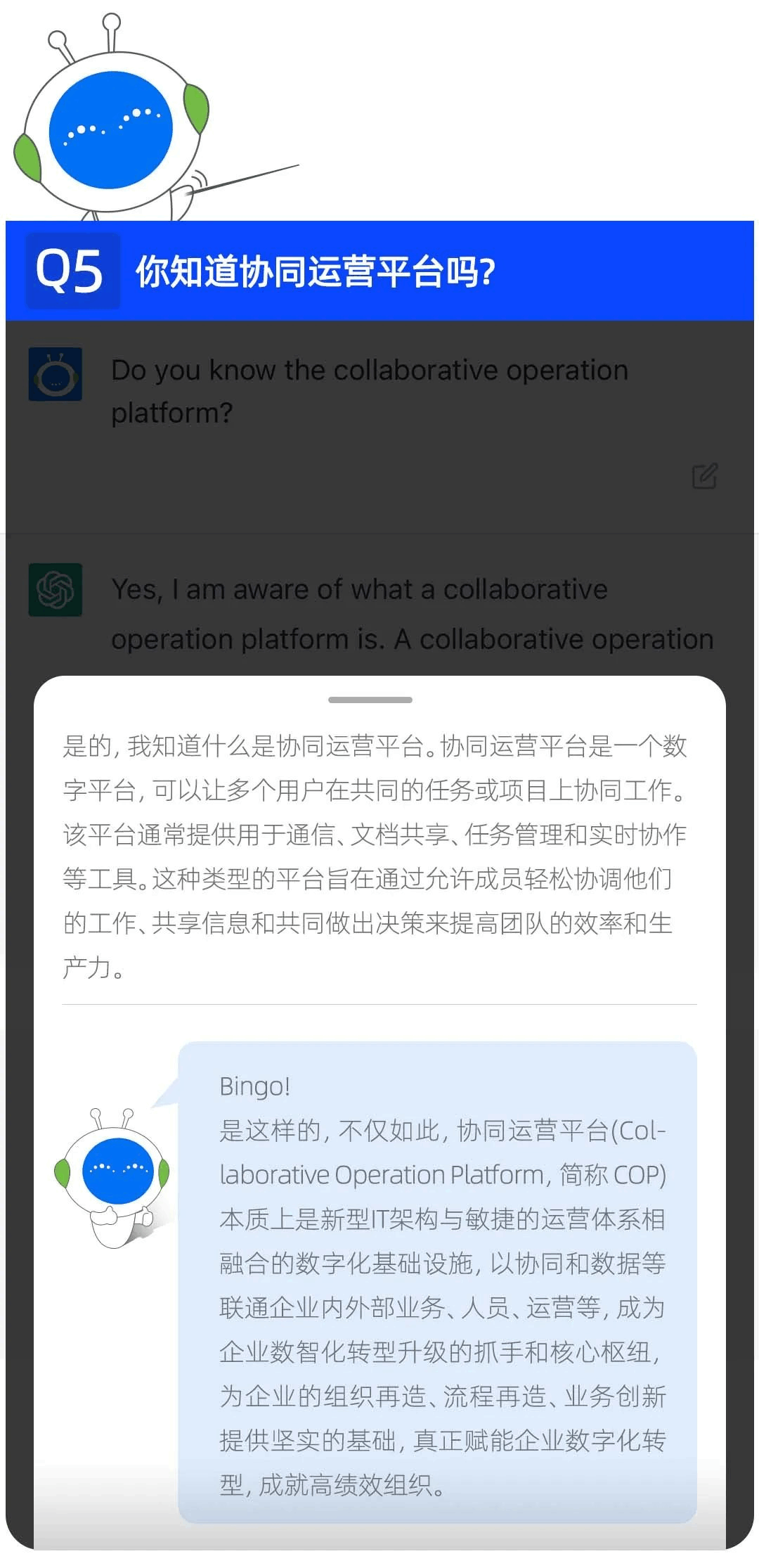Click the blue robot chat avatar icon

pyautogui.click(x=56, y=375)
